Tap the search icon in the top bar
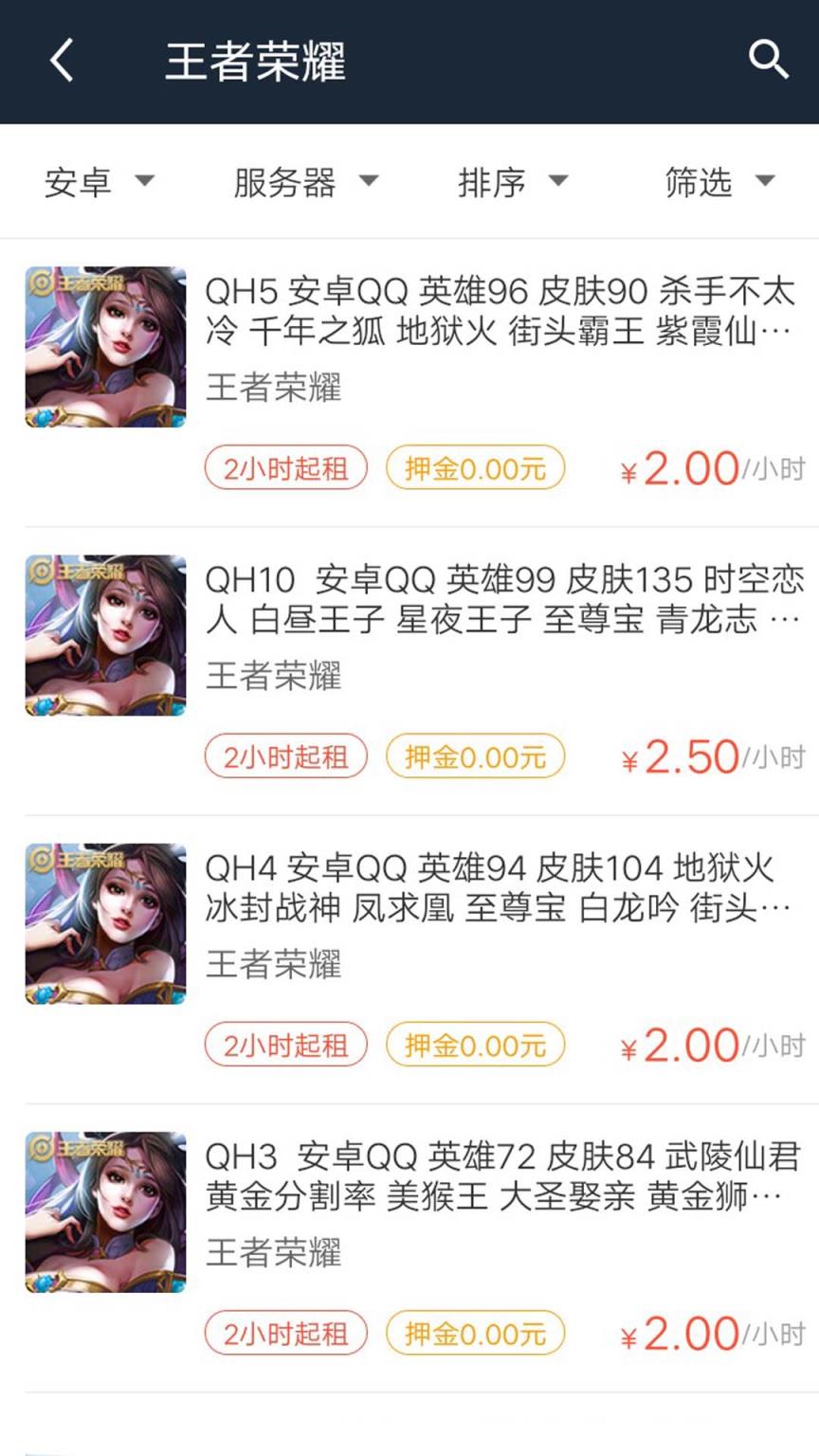Image resolution: width=819 pixels, height=1456 pixels. point(768,59)
